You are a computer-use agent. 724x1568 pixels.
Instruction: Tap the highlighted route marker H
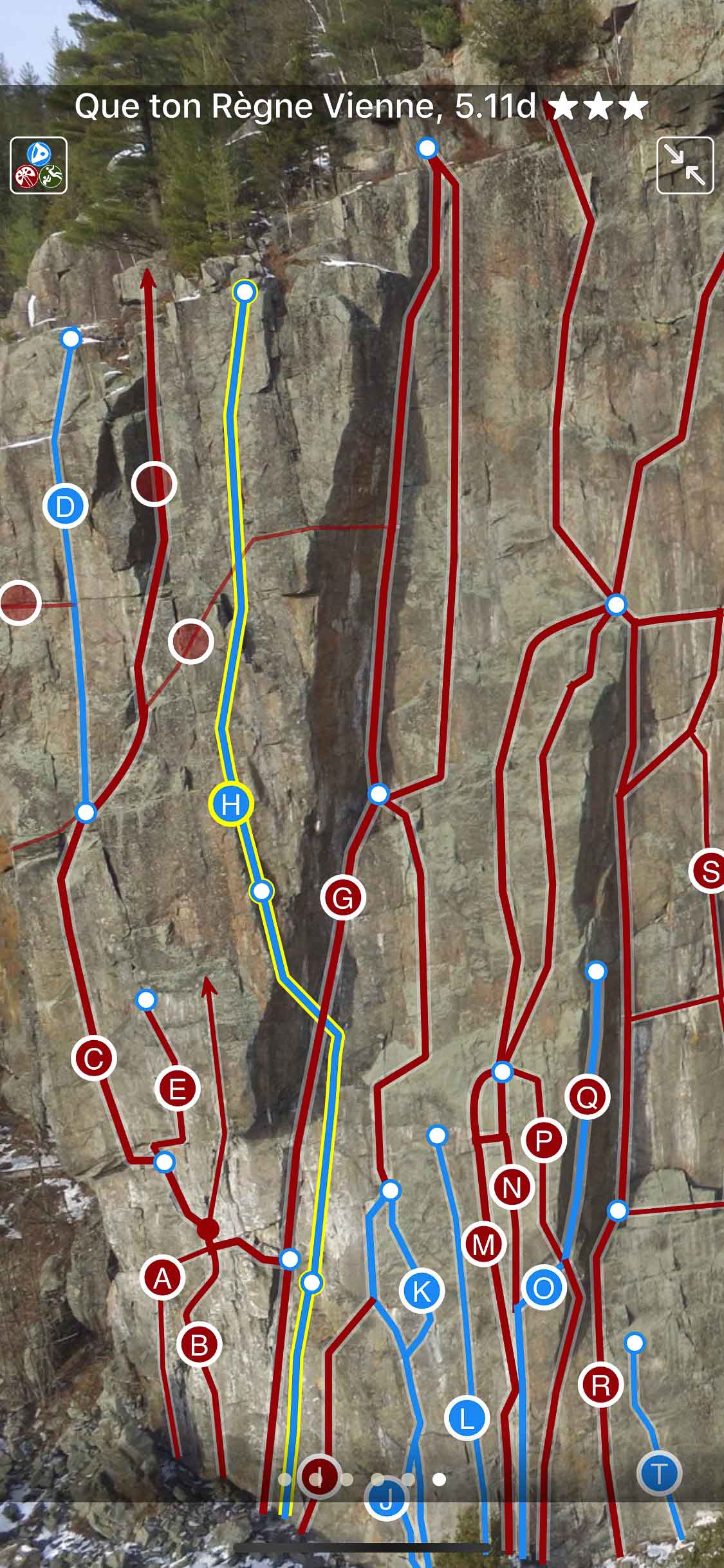point(230,804)
